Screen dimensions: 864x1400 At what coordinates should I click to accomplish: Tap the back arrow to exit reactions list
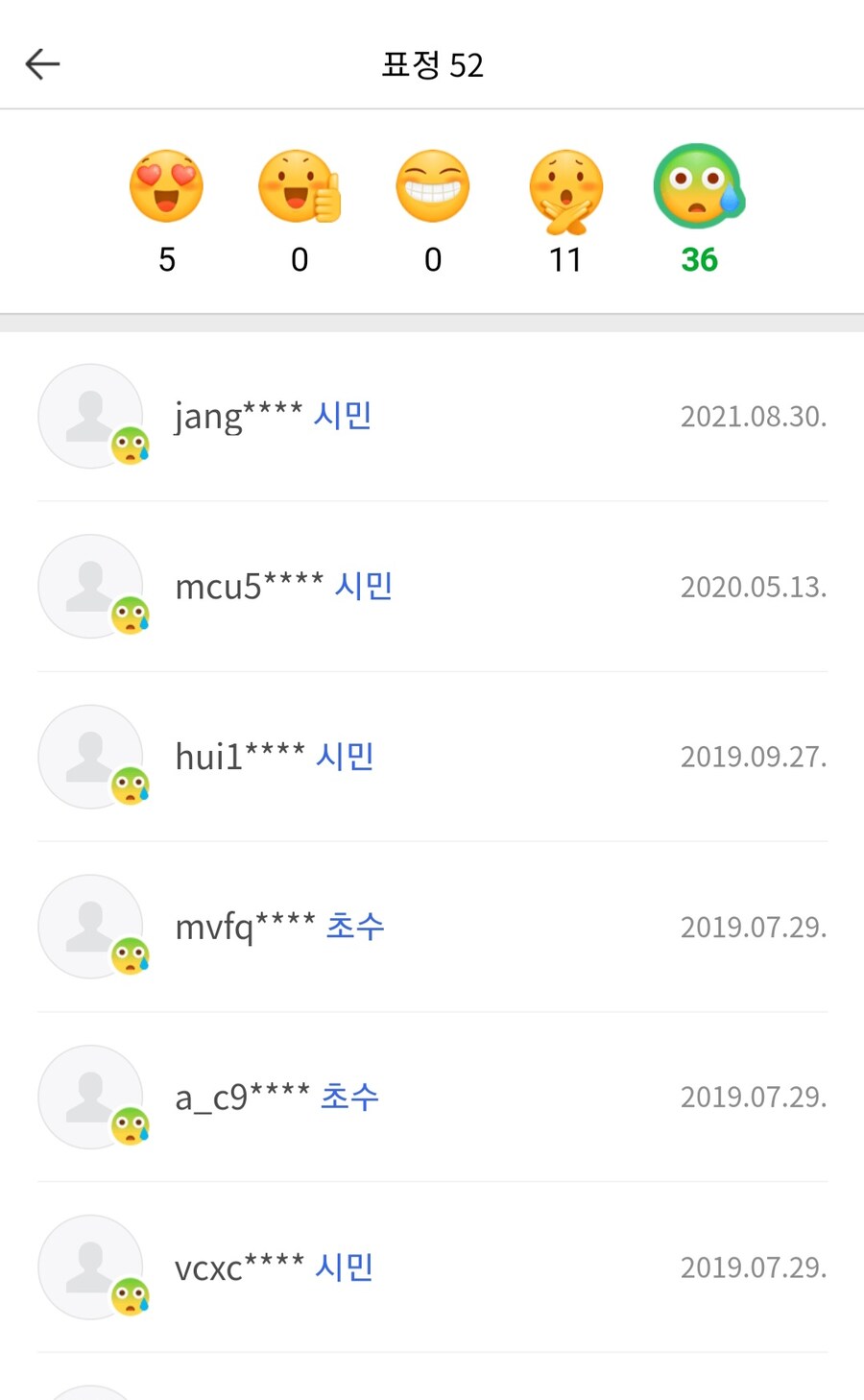pos(41,63)
